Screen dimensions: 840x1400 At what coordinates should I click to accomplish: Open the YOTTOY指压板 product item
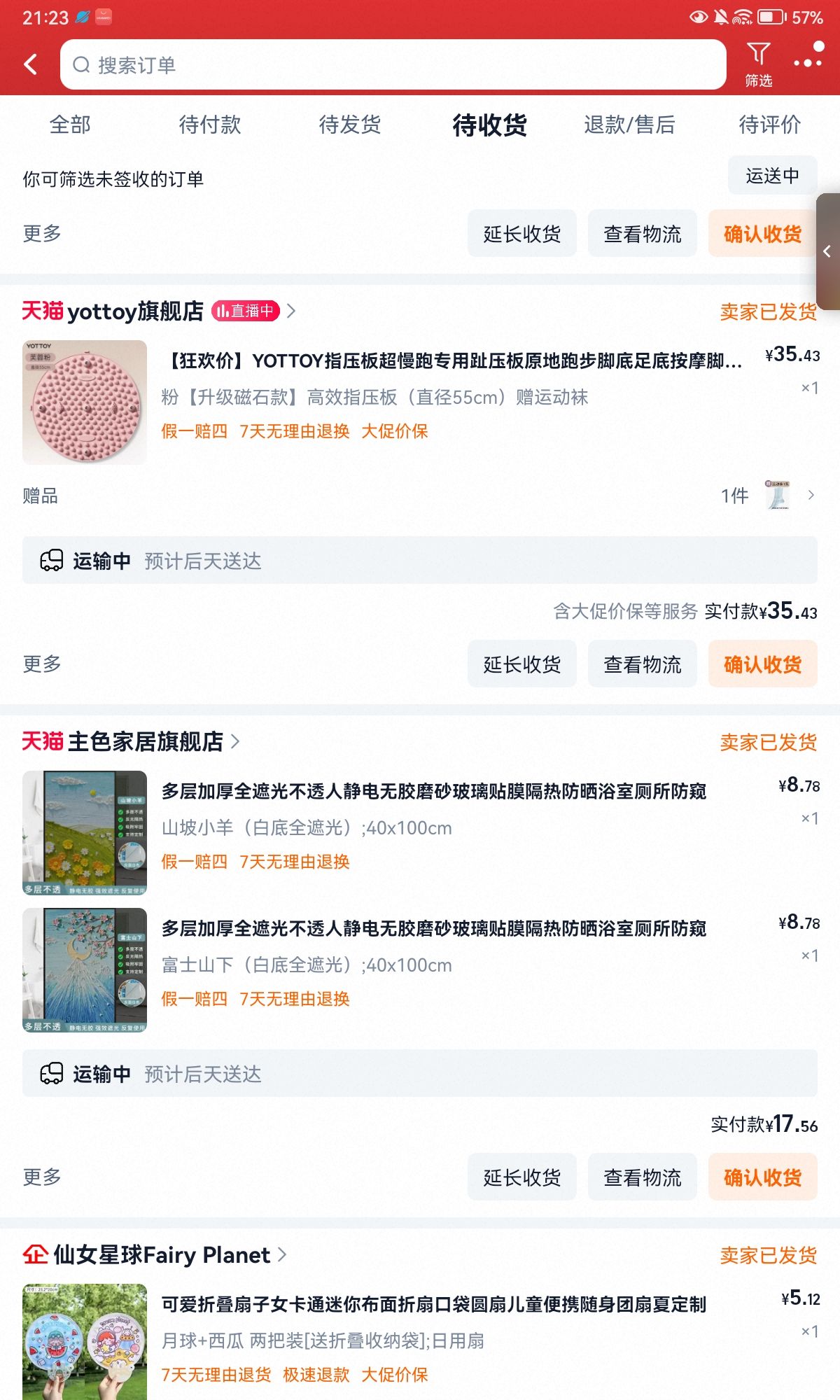[420, 402]
